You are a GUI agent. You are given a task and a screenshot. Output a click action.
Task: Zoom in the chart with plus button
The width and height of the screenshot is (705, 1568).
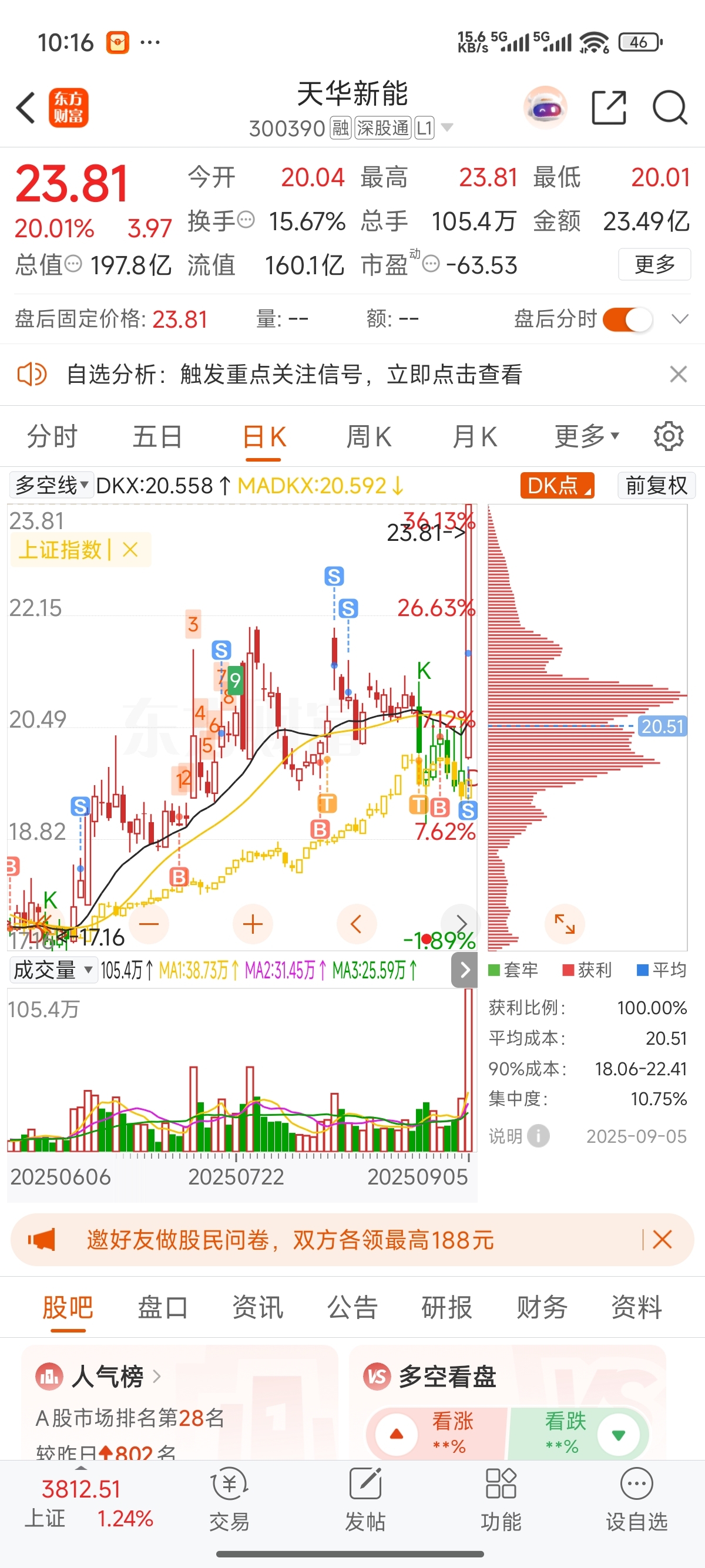click(253, 924)
